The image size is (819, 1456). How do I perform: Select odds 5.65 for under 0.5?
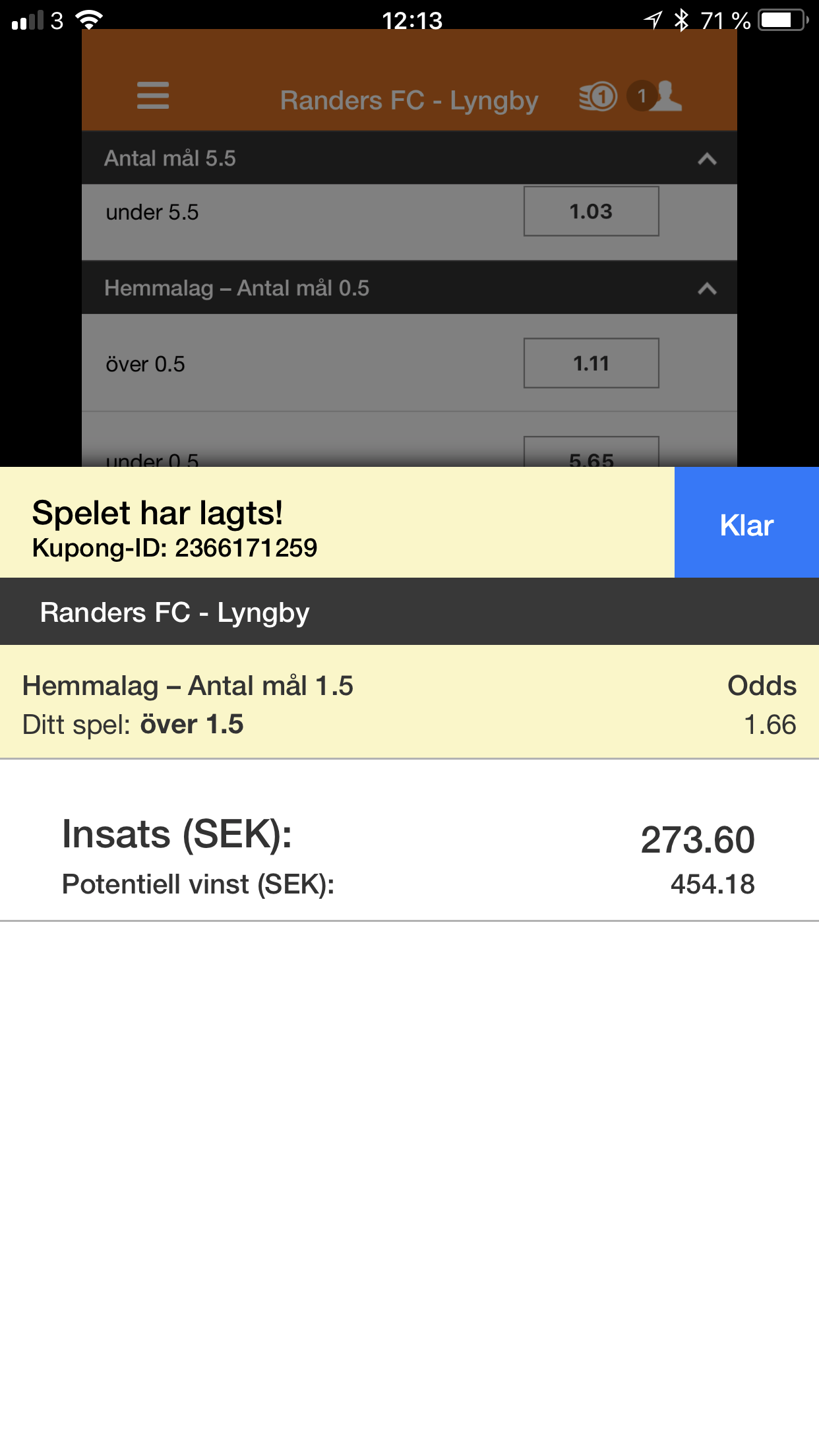point(591,452)
